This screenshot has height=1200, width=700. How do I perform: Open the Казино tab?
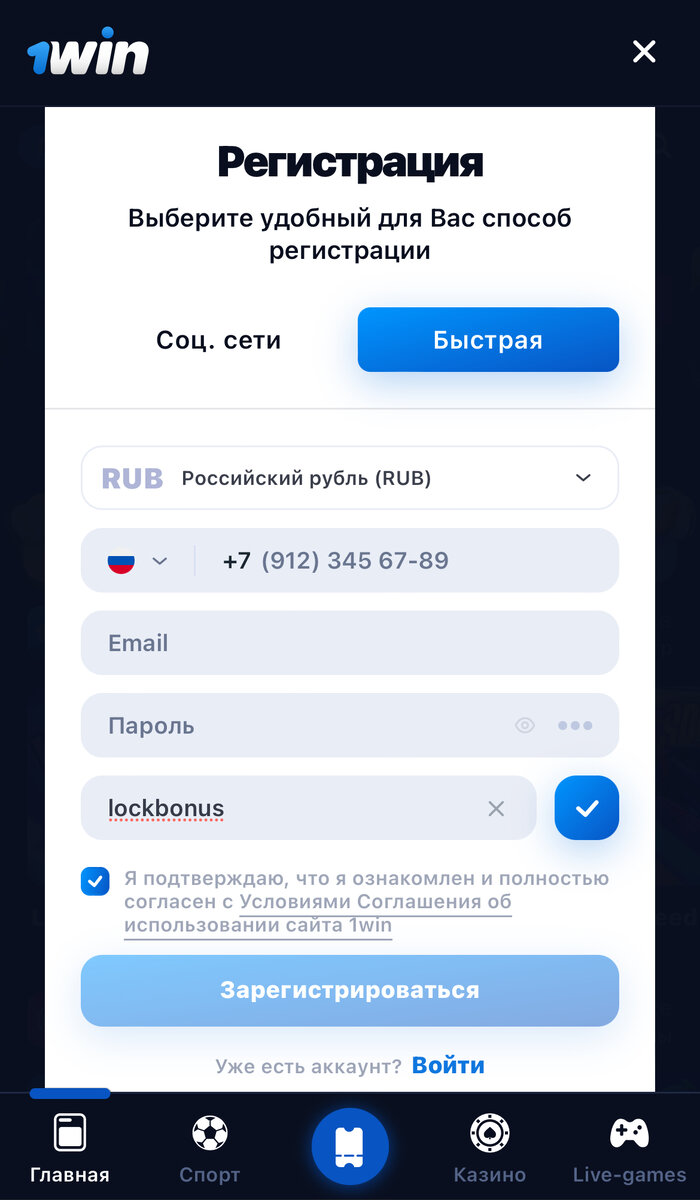point(490,1148)
